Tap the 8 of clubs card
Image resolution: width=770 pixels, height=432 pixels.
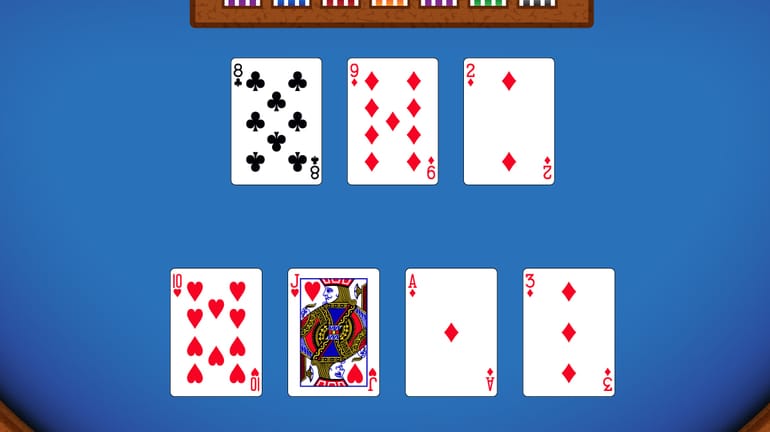[277, 121]
